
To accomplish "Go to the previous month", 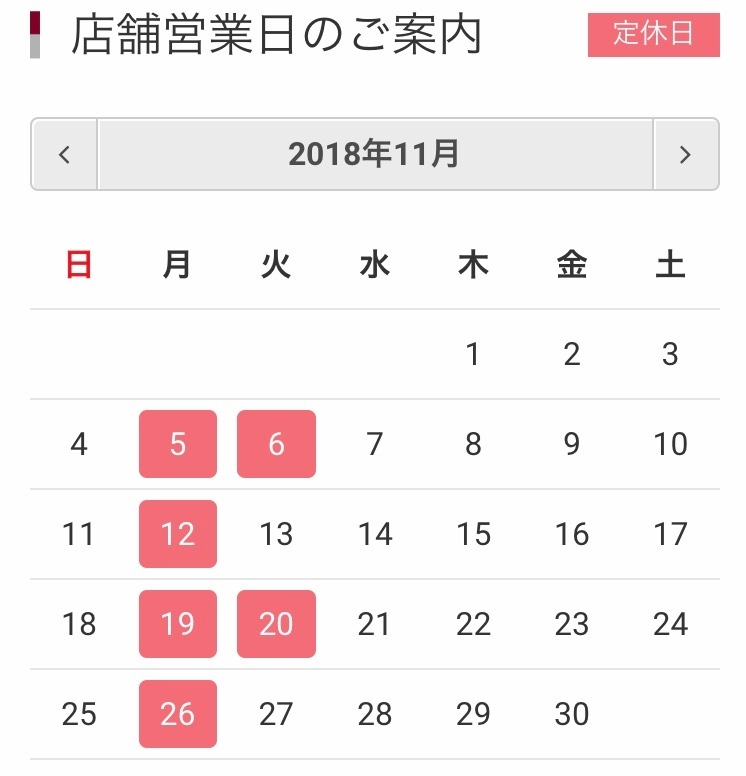I will click(x=65, y=154).
